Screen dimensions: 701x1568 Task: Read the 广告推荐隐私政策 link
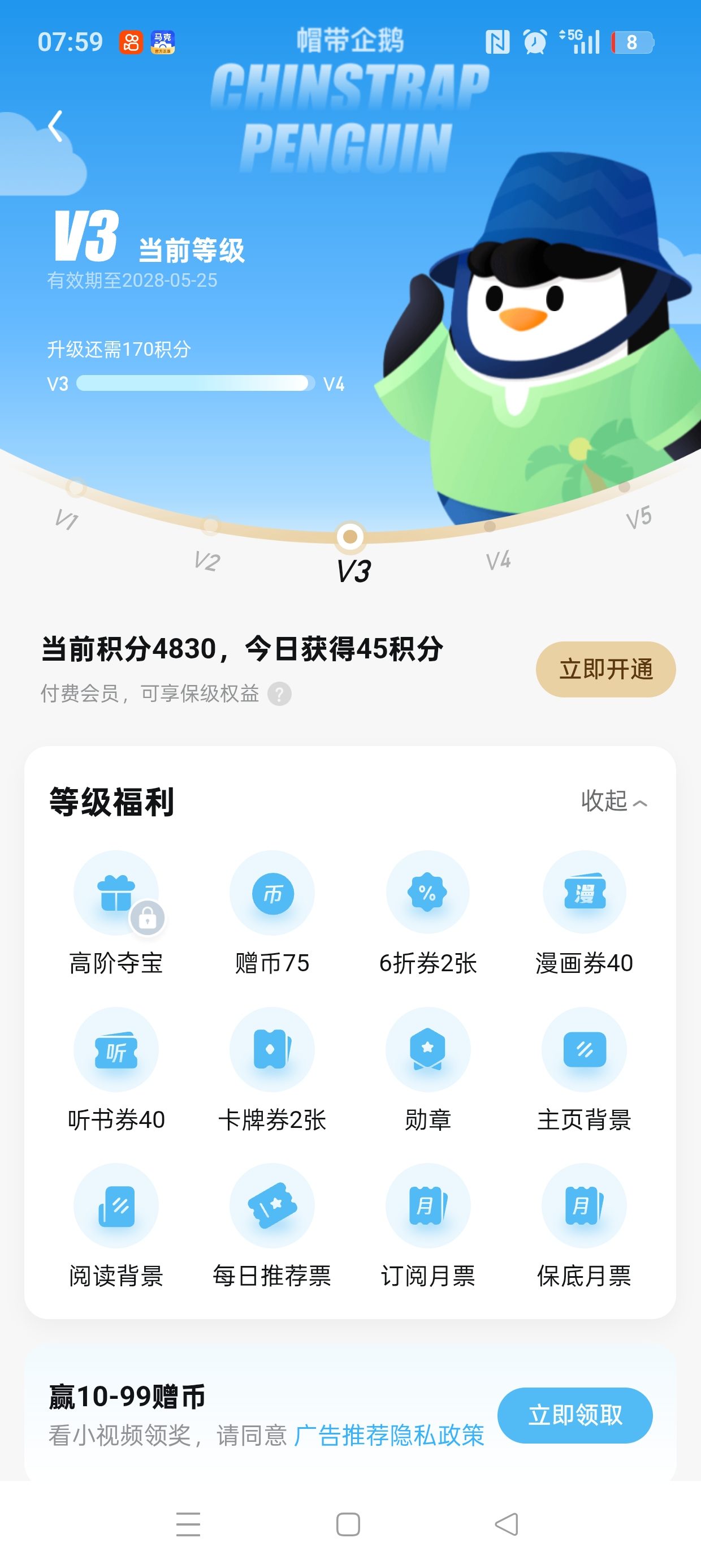point(389,1435)
